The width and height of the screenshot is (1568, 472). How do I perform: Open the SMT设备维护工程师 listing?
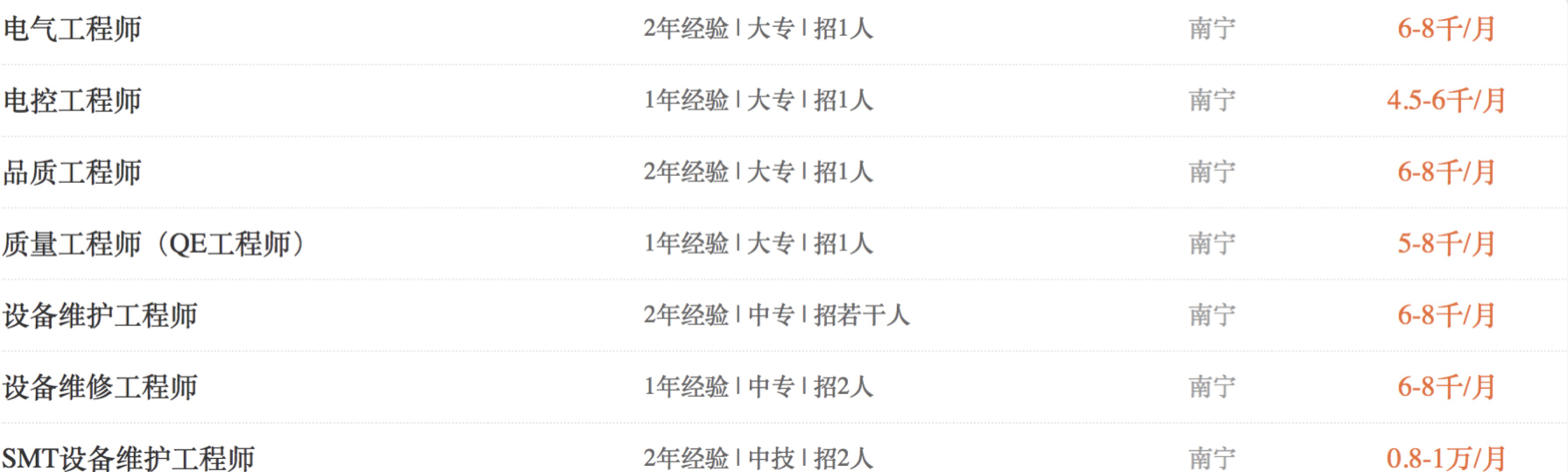coord(128,458)
